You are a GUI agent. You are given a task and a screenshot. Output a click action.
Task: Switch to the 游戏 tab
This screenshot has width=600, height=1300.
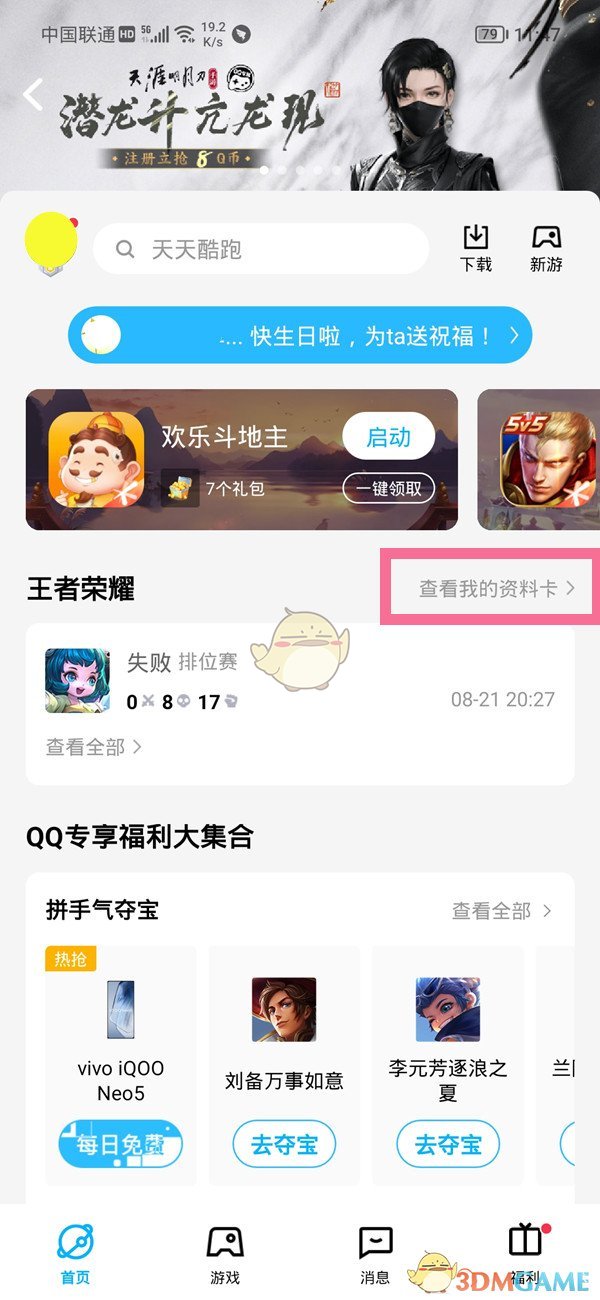coord(225,1253)
